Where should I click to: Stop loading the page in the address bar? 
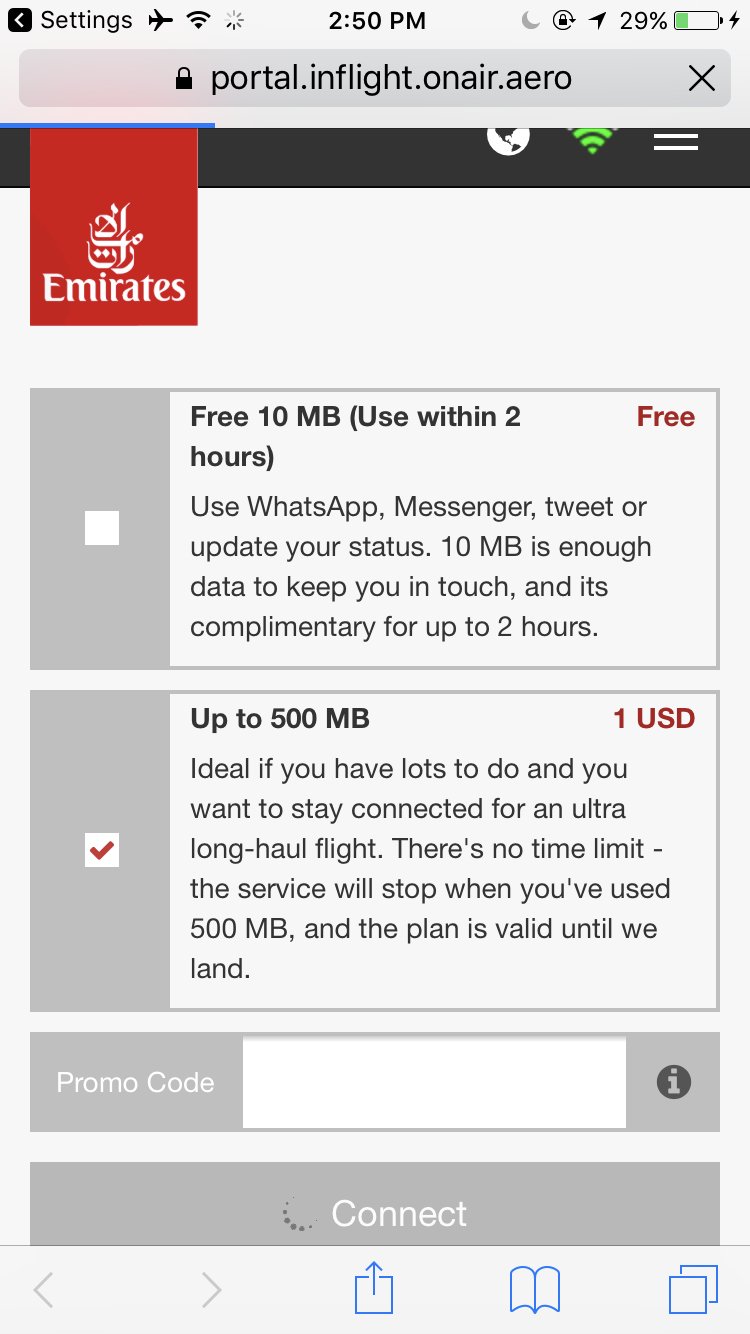pos(702,79)
